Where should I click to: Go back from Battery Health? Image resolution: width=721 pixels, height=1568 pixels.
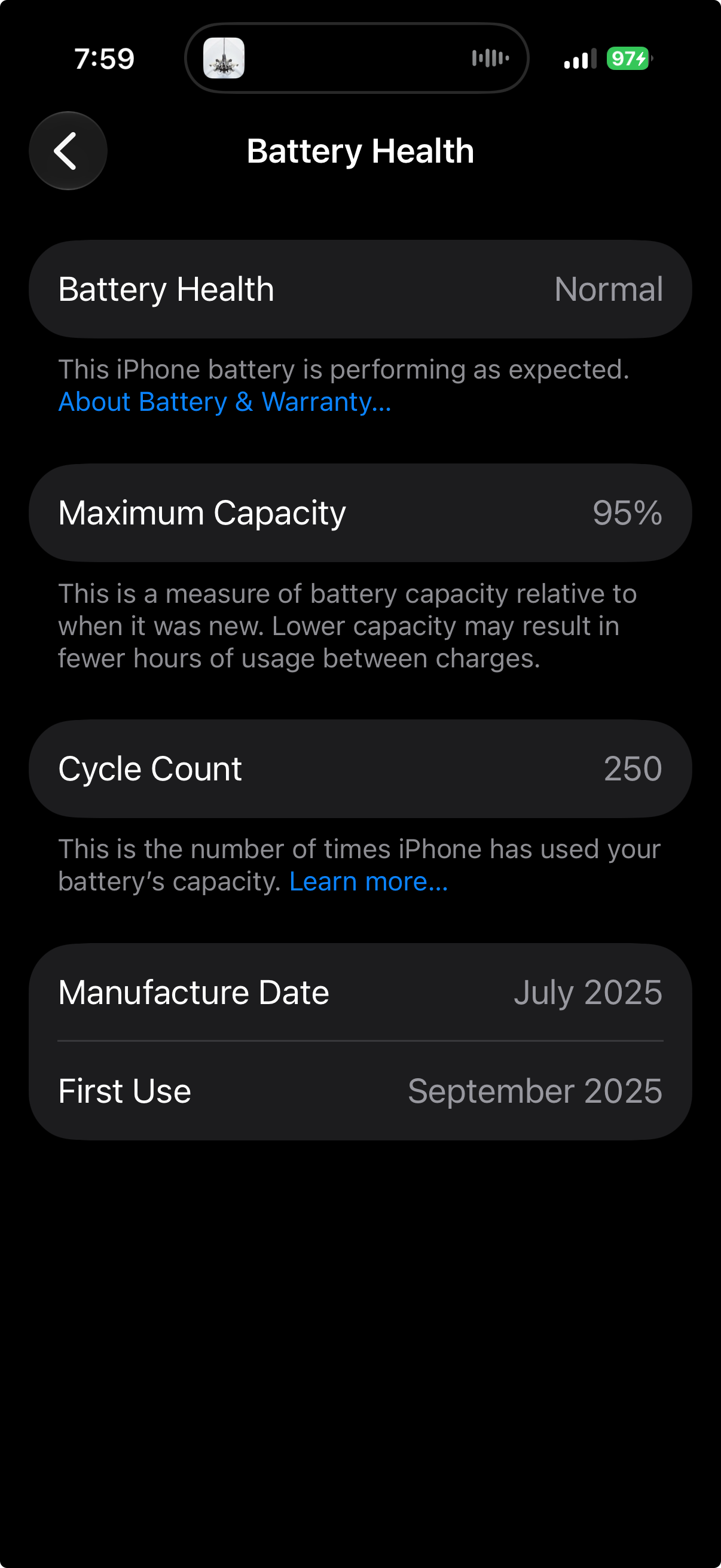pos(68,151)
